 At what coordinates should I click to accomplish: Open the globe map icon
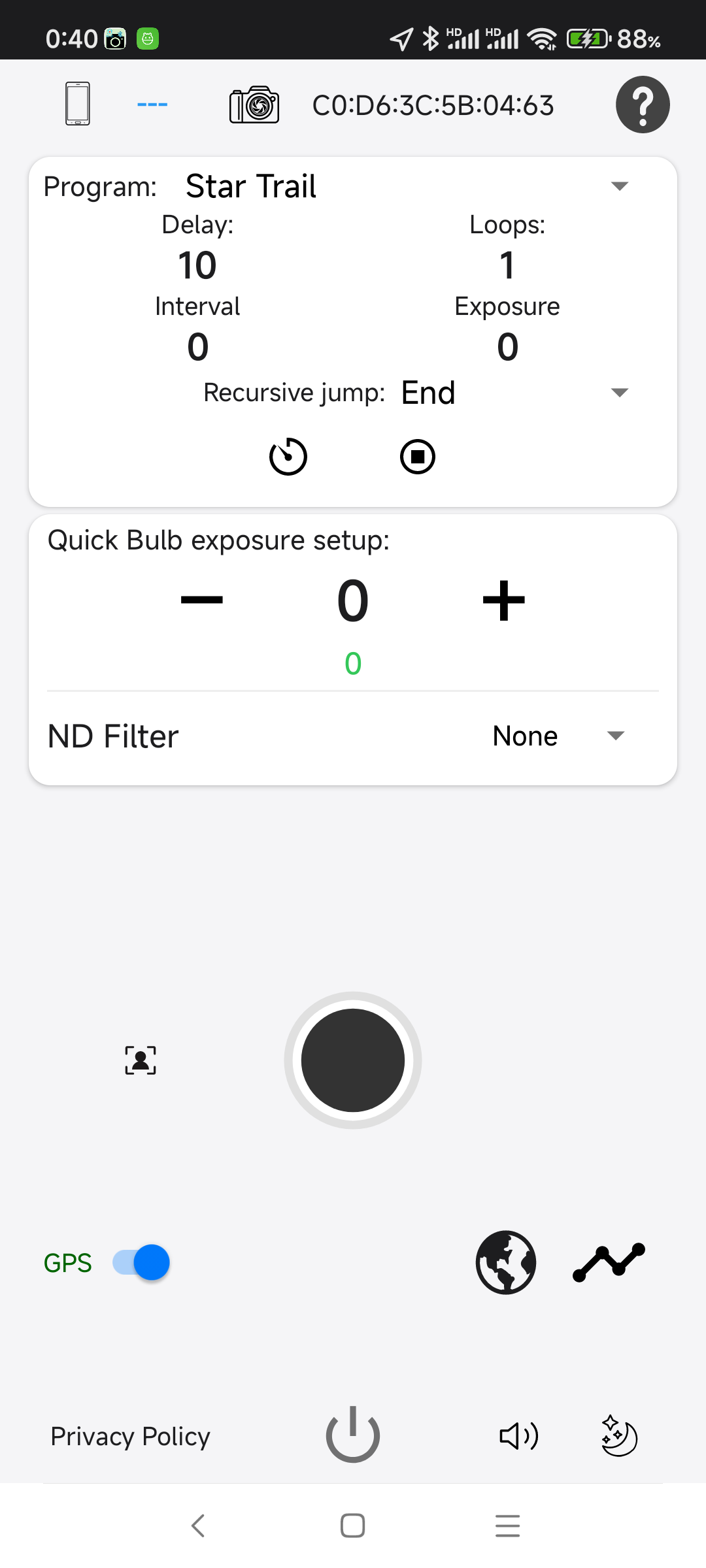tap(506, 1262)
